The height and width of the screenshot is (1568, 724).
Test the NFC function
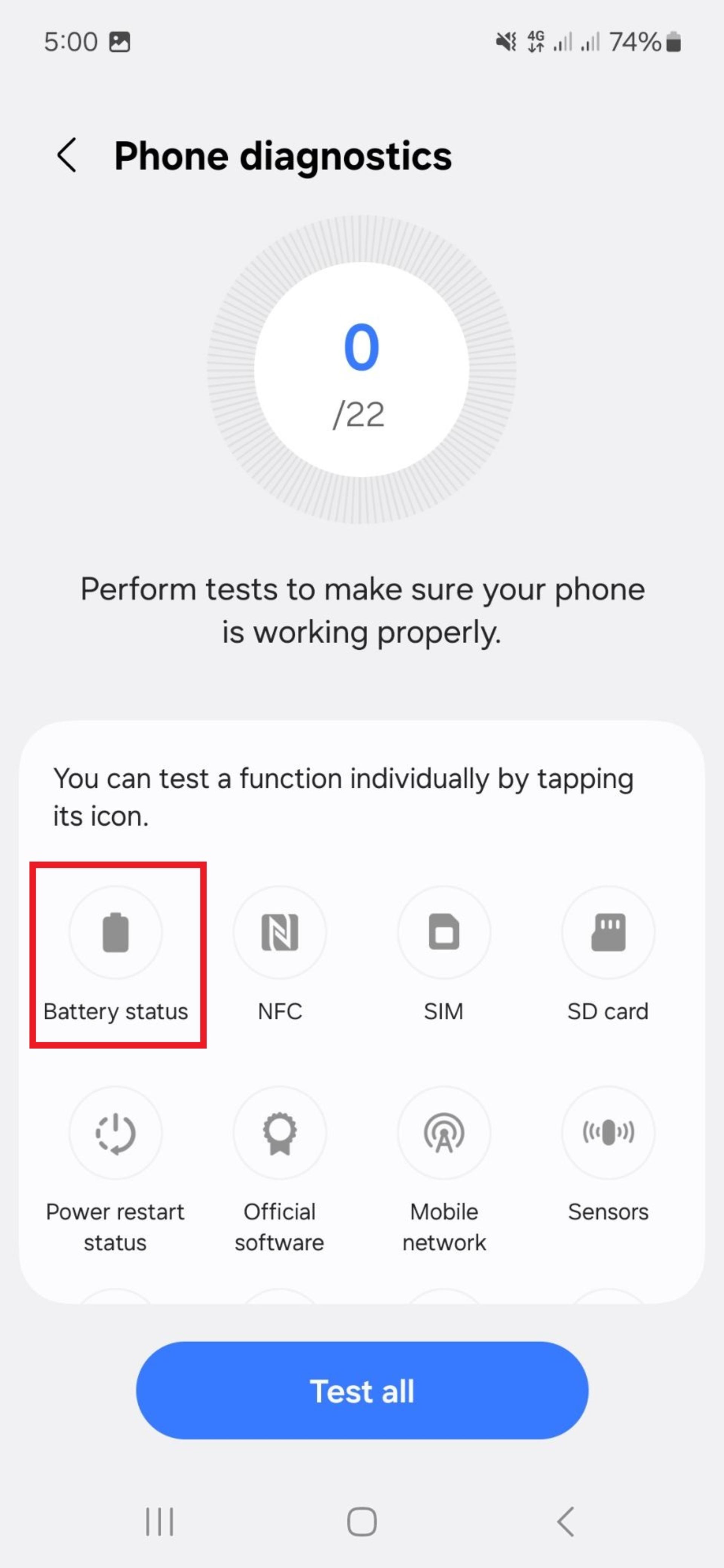pos(280,932)
